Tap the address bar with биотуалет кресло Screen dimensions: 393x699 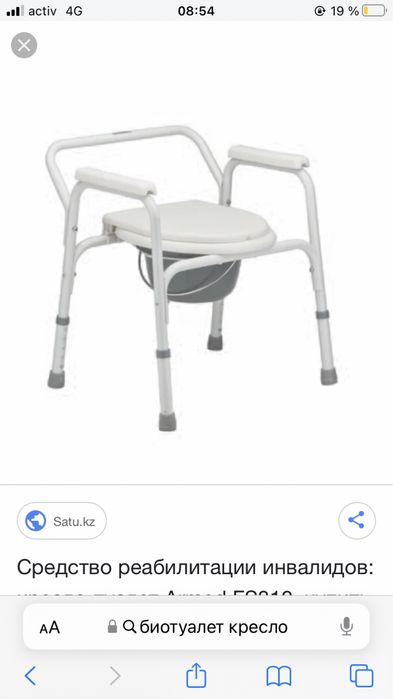tap(196, 627)
